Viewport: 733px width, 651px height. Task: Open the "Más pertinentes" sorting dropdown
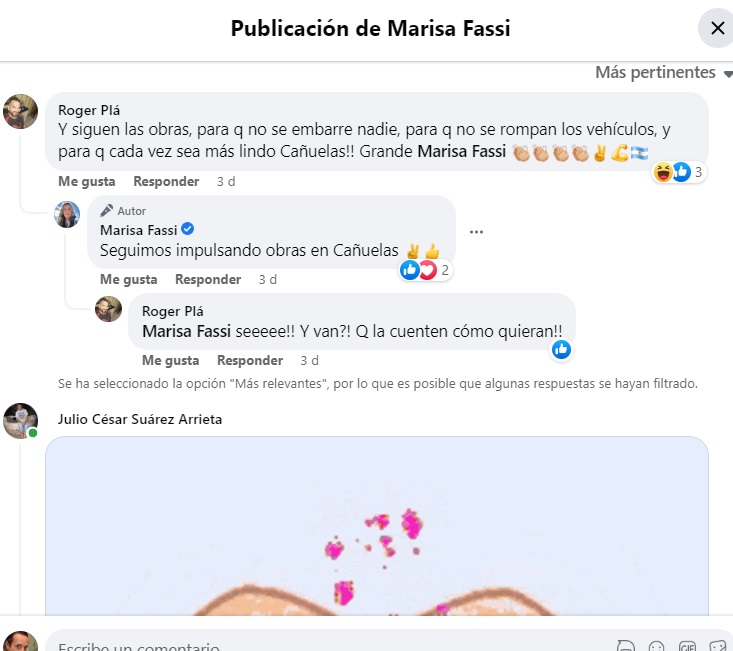point(663,73)
